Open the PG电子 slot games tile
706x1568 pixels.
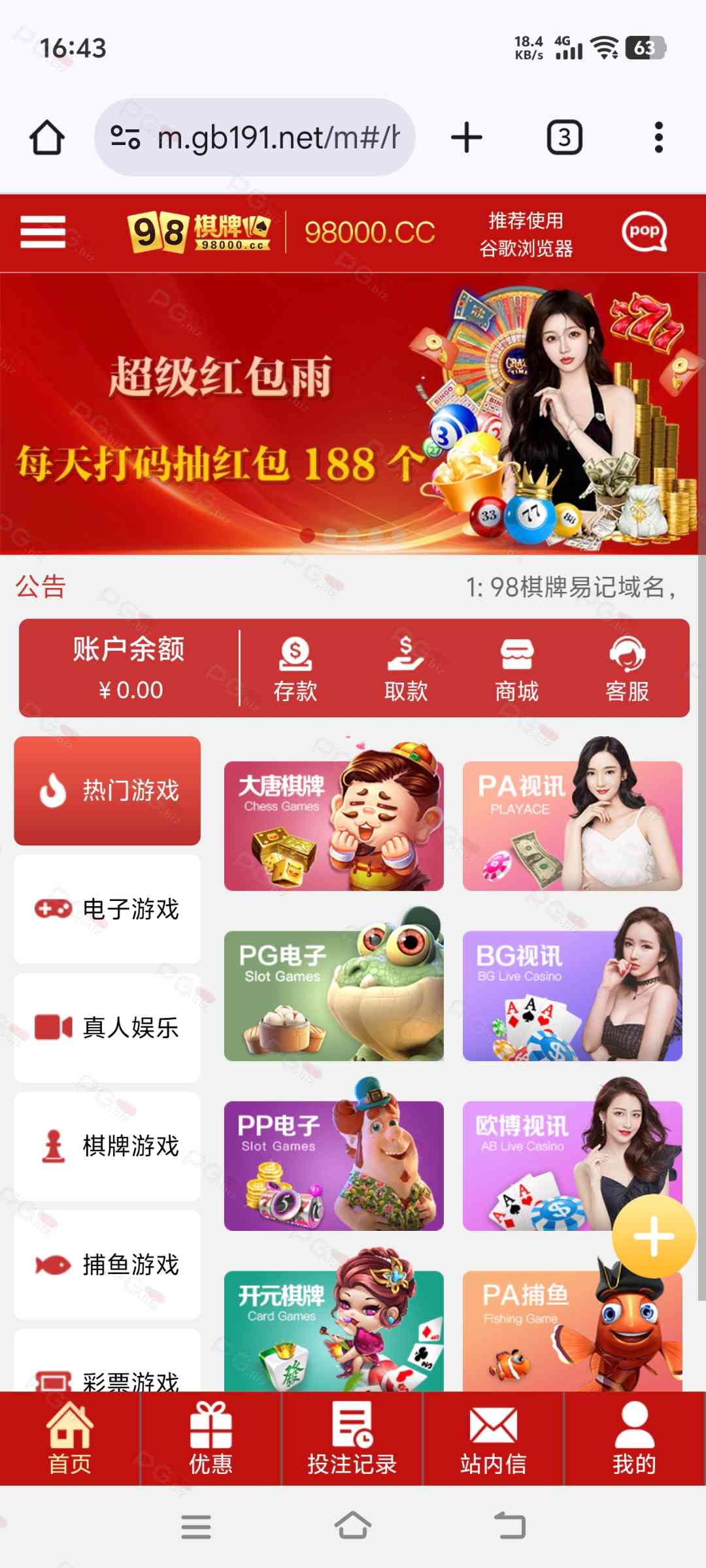(333, 996)
